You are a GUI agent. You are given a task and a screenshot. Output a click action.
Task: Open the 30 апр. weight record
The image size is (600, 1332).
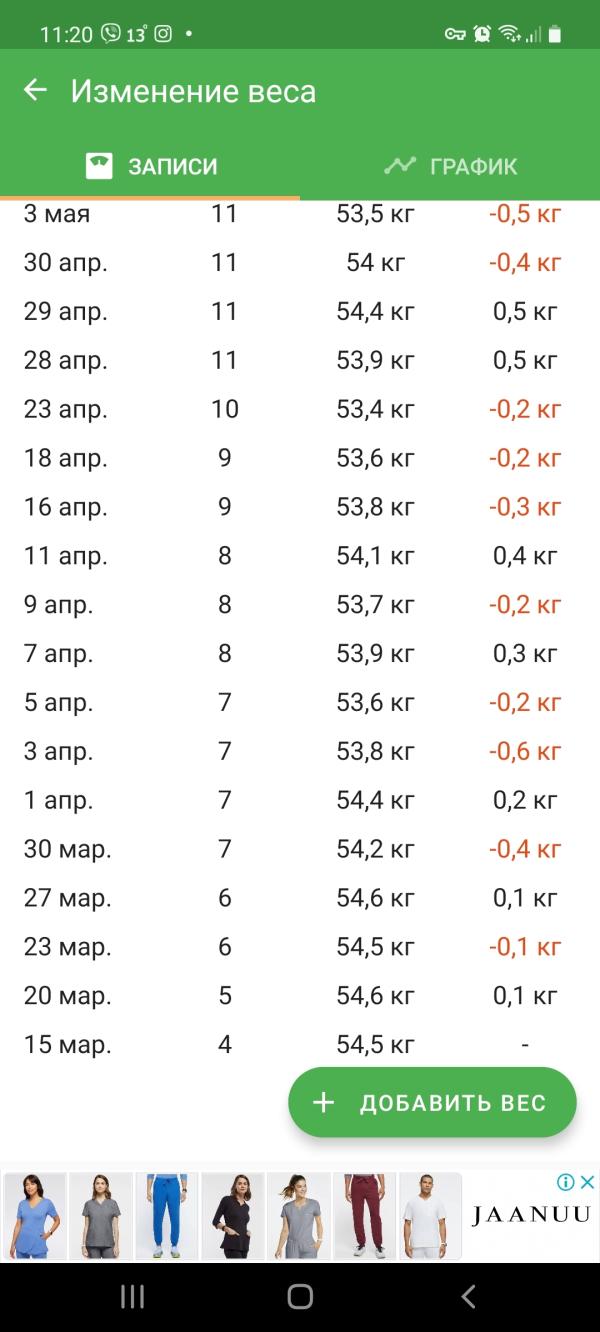[300, 263]
